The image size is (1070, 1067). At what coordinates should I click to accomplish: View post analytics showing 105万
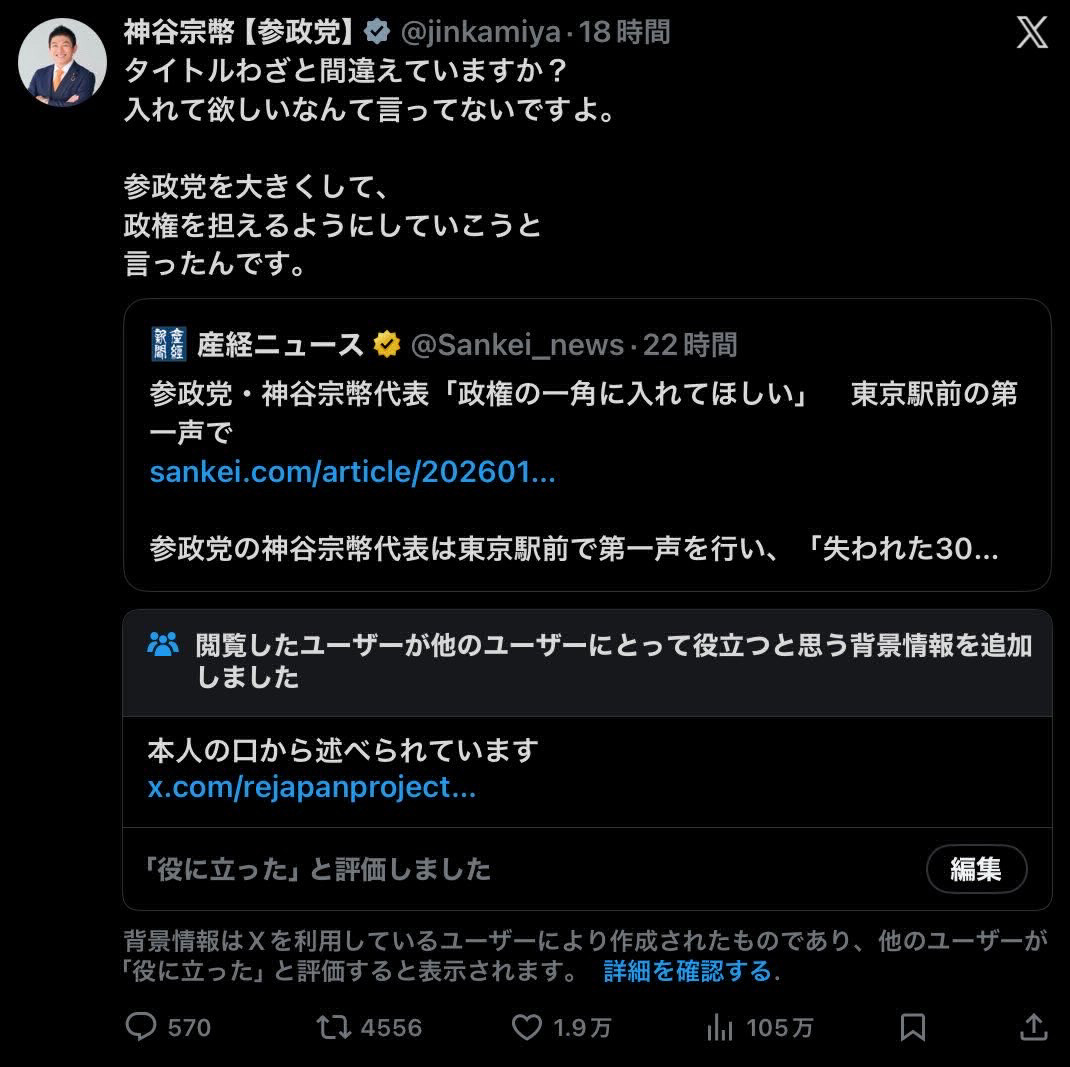click(x=720, y=1027)
